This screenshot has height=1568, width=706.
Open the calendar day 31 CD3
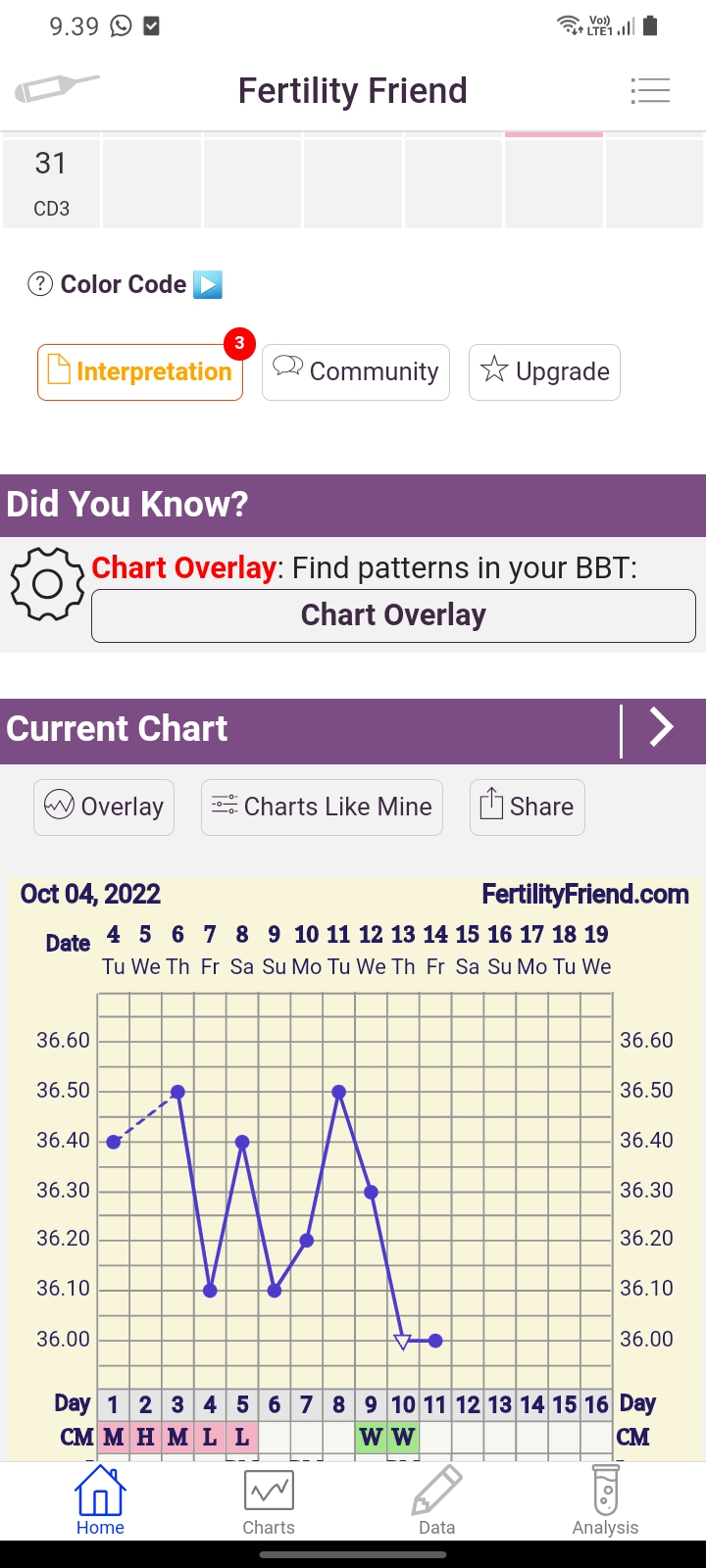tap(51, 183)
